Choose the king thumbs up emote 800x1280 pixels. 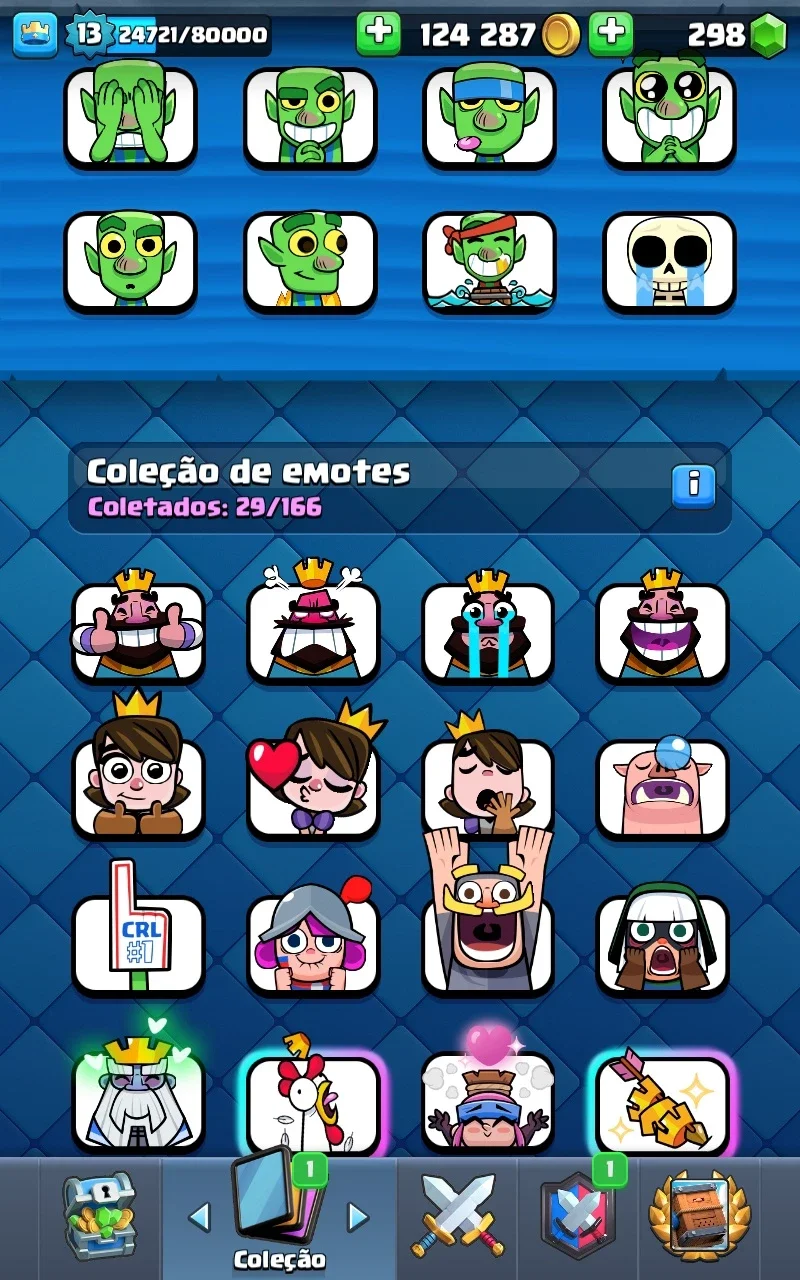pyautogui.click(x=138, y=630)
